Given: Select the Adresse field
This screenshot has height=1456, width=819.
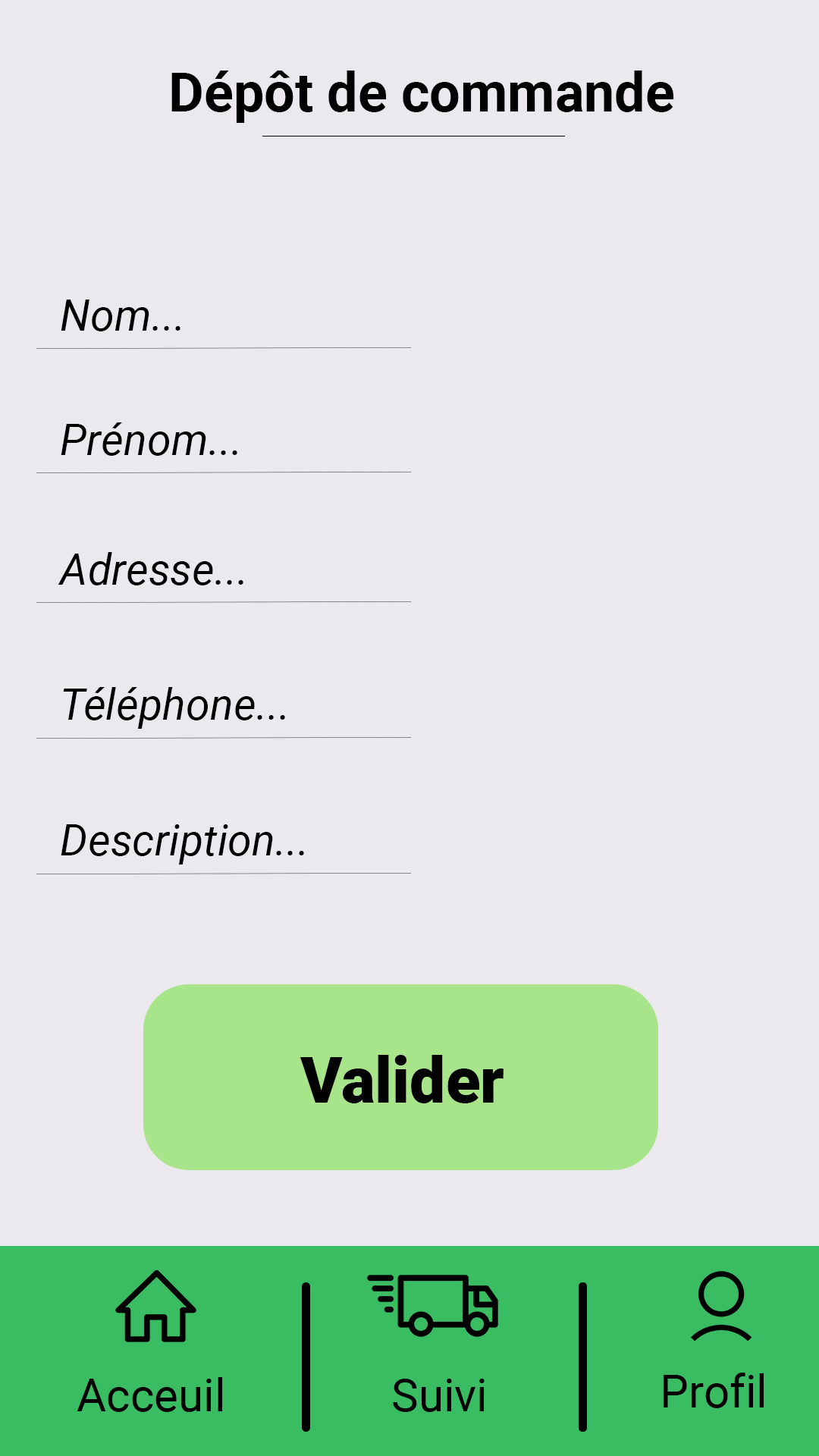Looking at the screenshot, I should coord(224,571).
